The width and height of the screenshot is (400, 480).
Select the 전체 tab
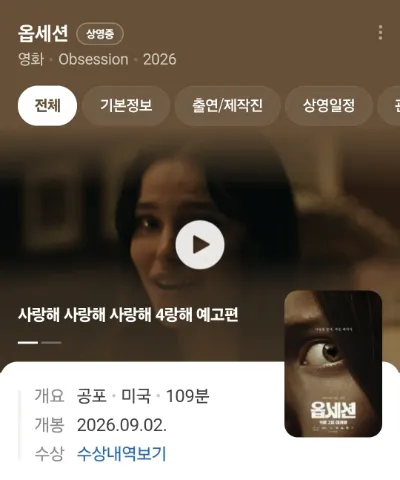(x=47, y=106)
